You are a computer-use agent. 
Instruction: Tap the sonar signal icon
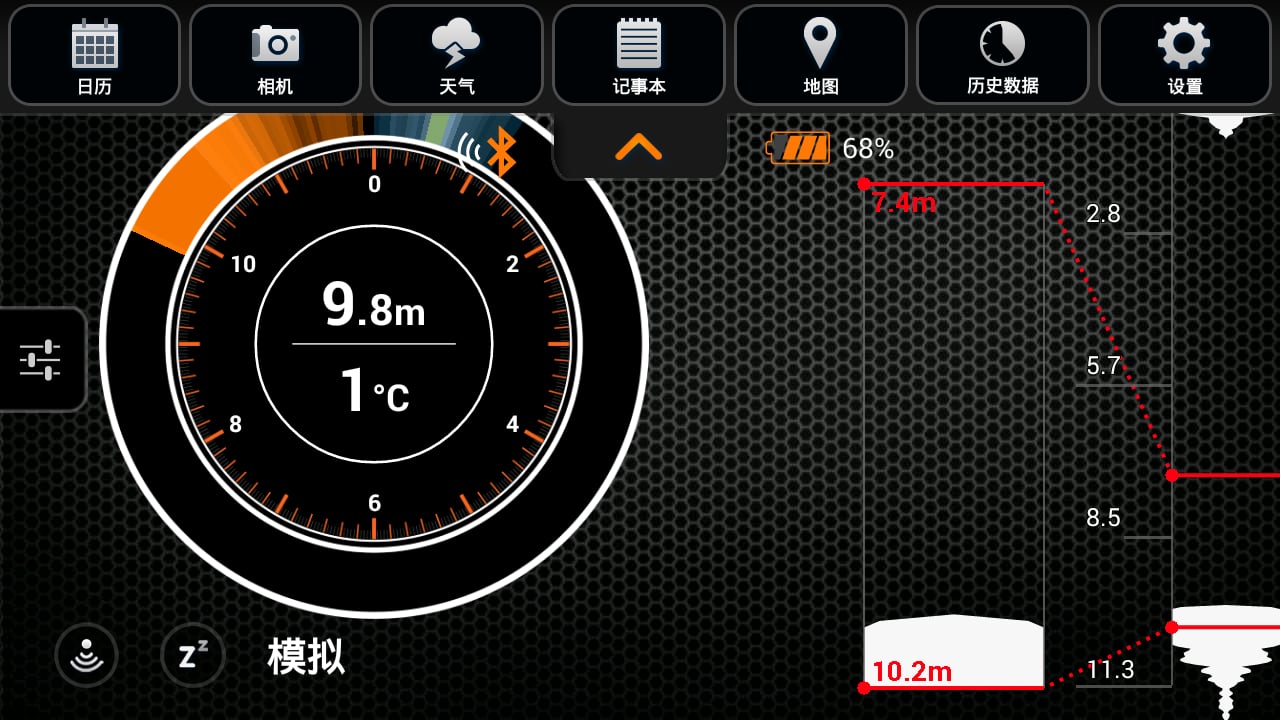point(87,655)
